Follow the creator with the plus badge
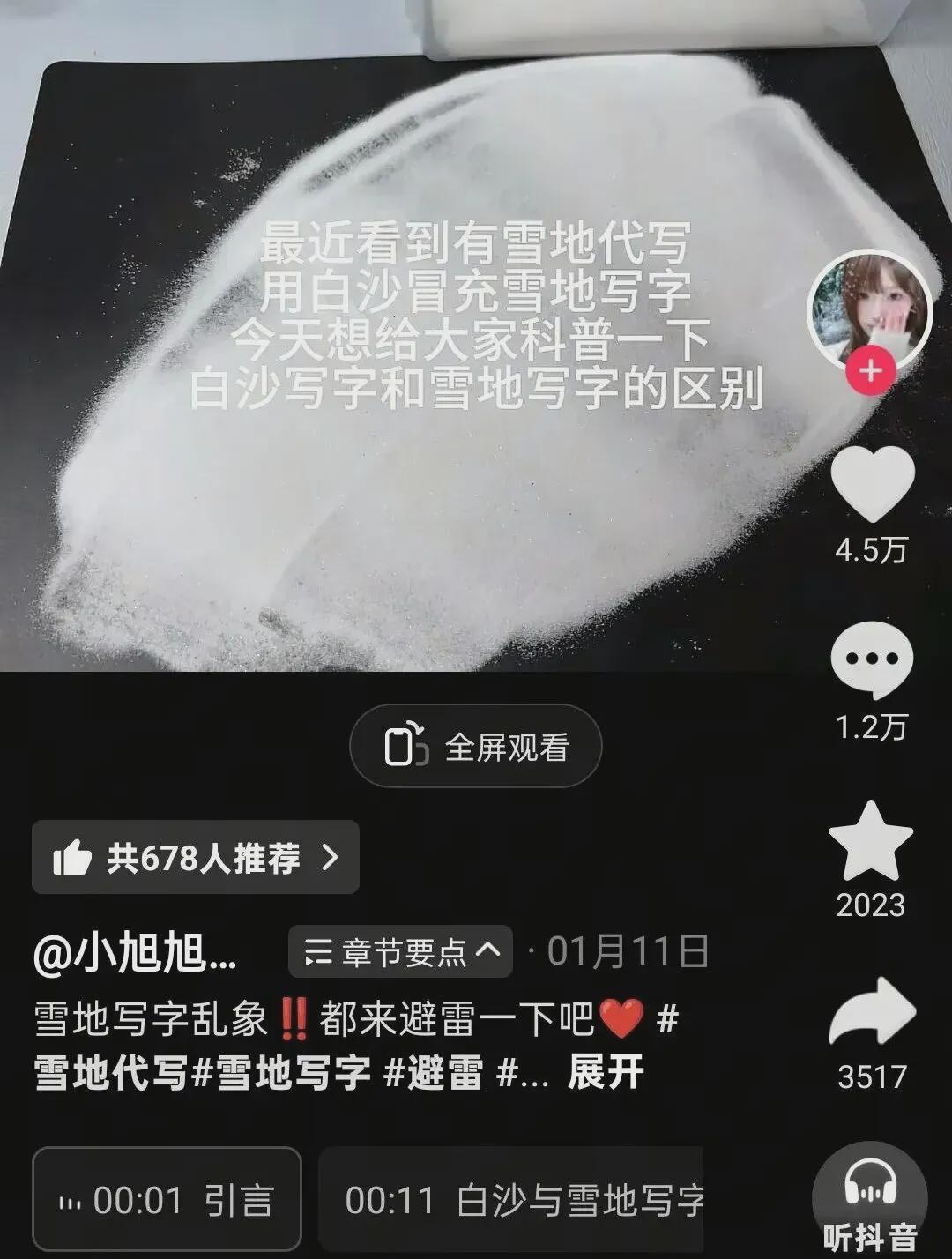952x1259 pixels. point(871,371)
